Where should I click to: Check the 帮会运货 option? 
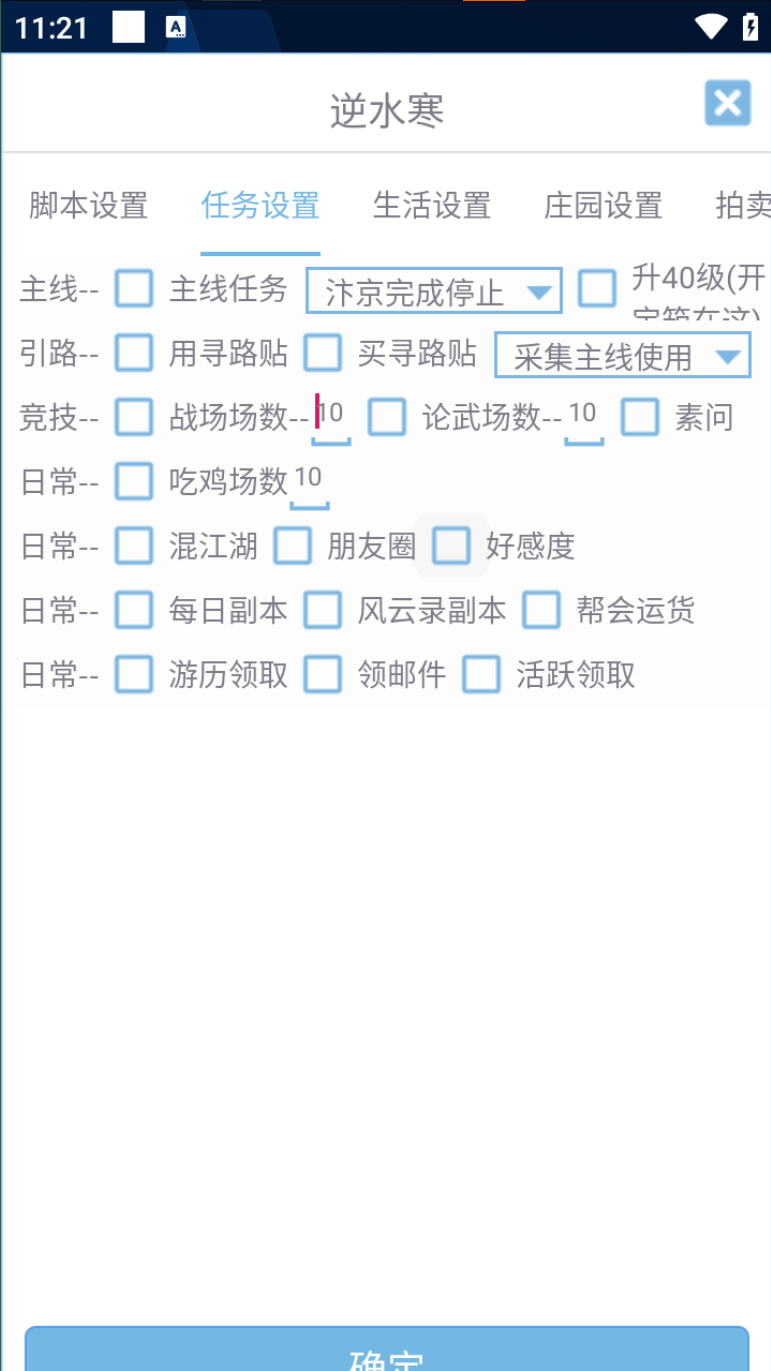click(x=542, y=610)
